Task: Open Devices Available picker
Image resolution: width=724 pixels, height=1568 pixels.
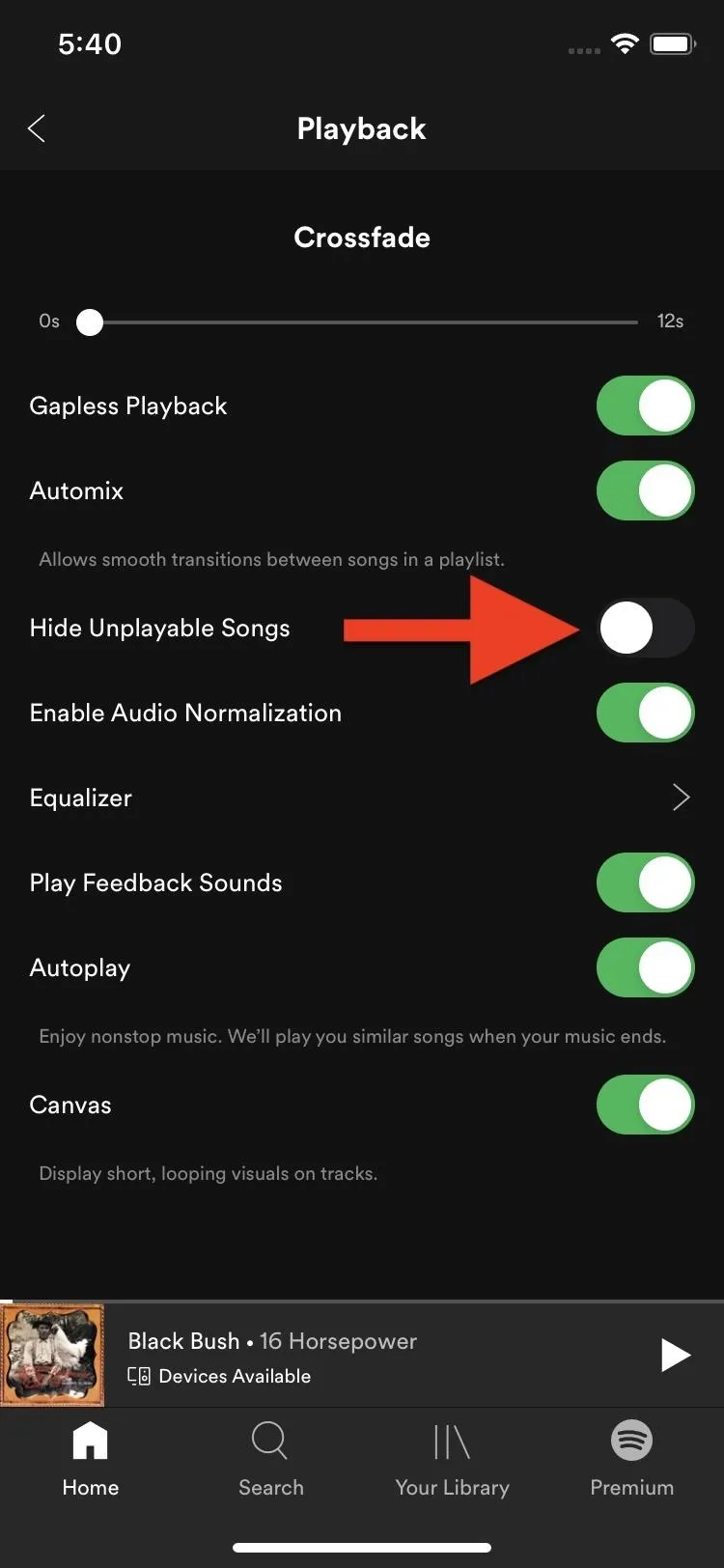Action: click(x=219, y=1376)
